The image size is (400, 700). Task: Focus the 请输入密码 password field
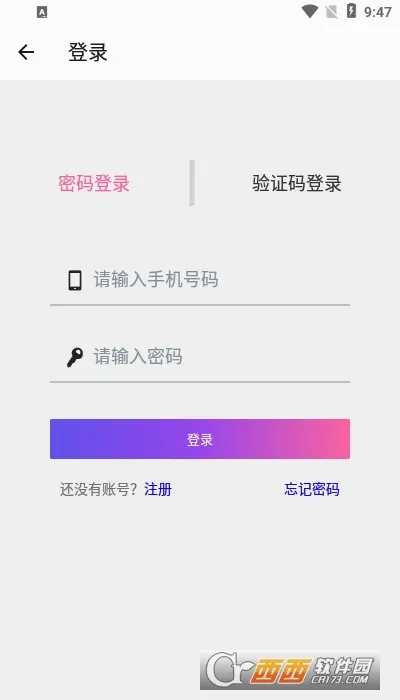coord(200,357)
